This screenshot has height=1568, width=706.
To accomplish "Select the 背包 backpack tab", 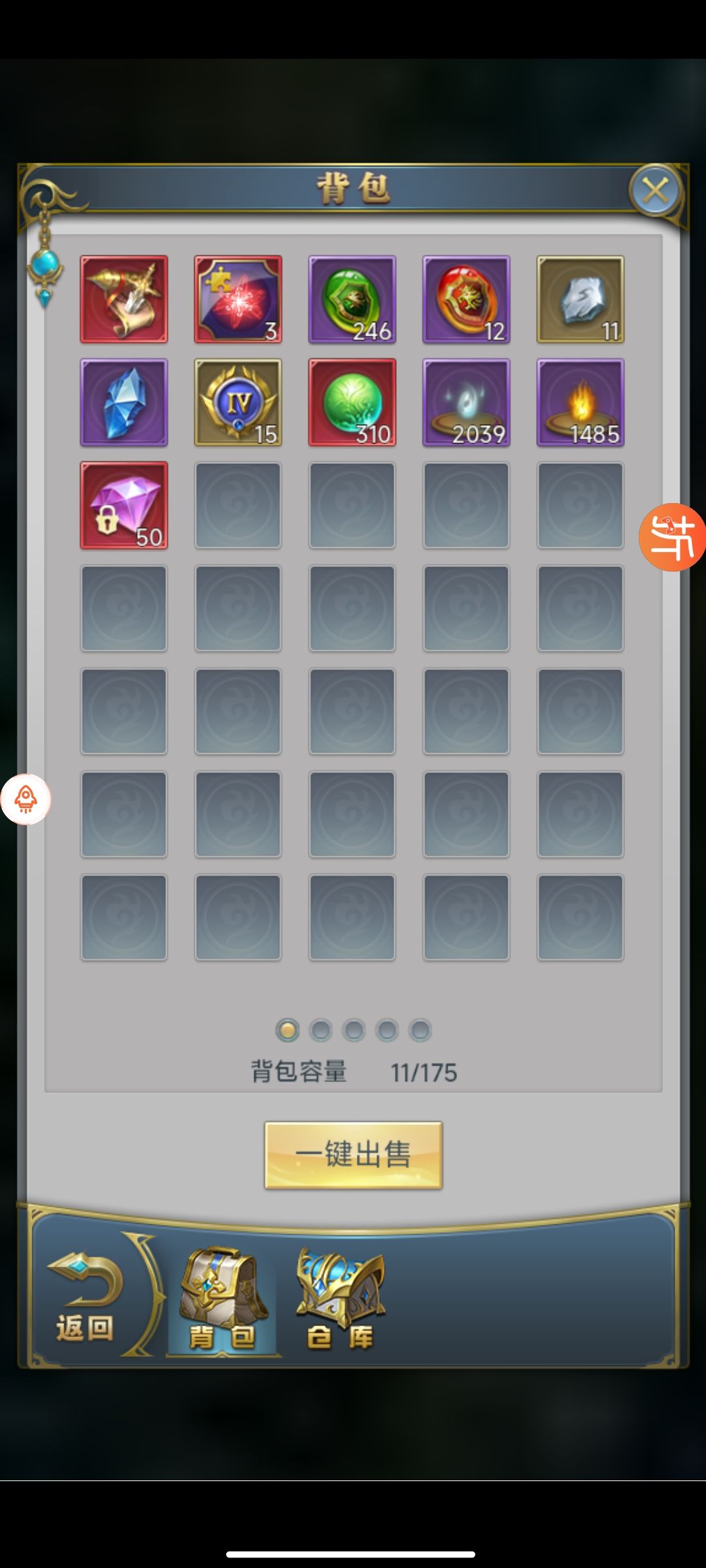I will (222, 1299).
